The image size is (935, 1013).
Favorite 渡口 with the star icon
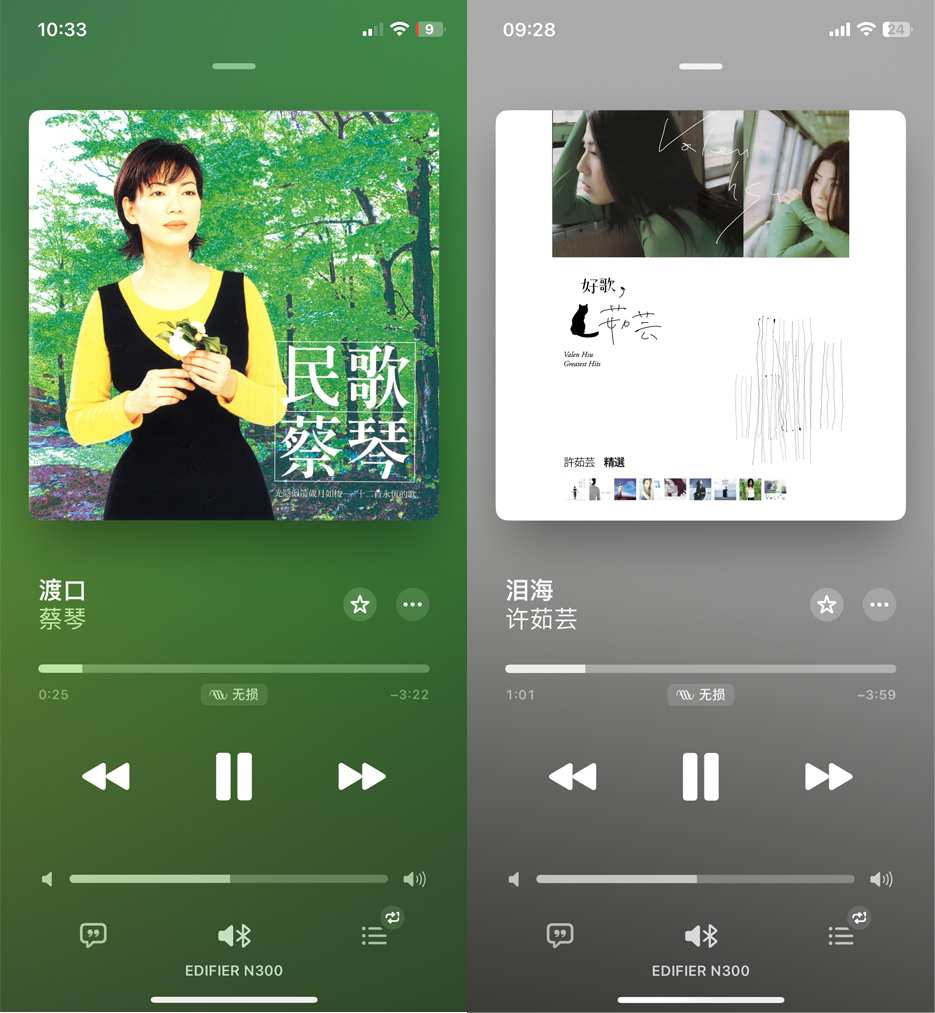pyautogui.click(x=360, y=604)
